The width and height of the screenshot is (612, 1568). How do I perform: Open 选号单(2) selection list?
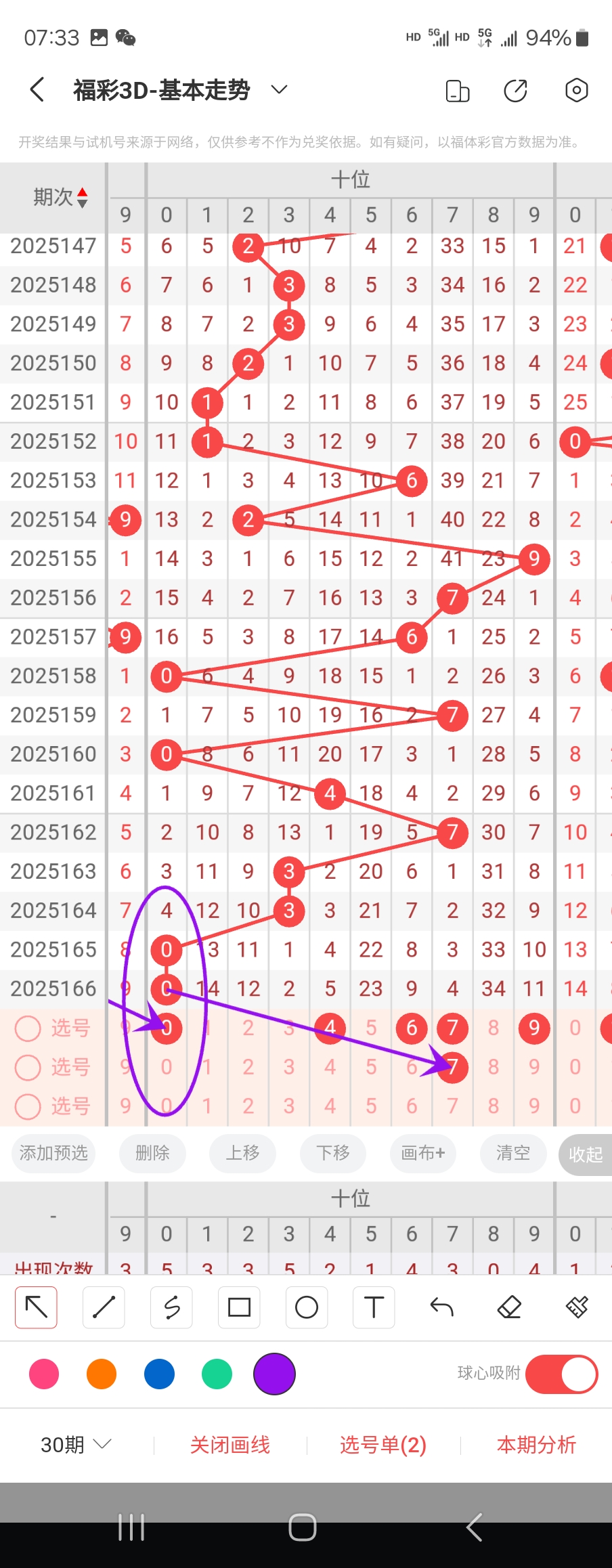pyautogui.click(x=383, y=1445)
